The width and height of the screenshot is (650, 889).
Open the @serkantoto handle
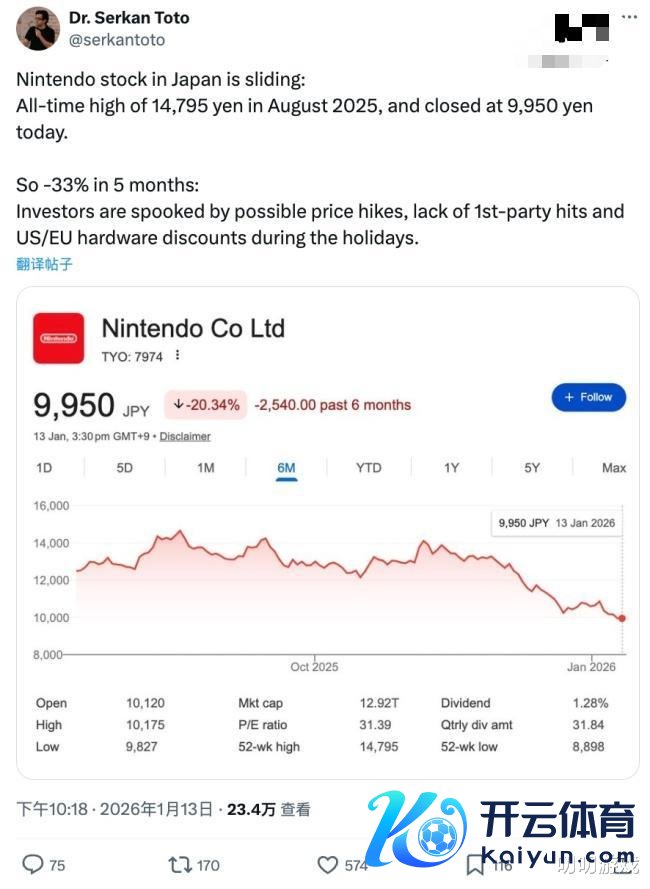pyautogui.click(x=117, y=40)
